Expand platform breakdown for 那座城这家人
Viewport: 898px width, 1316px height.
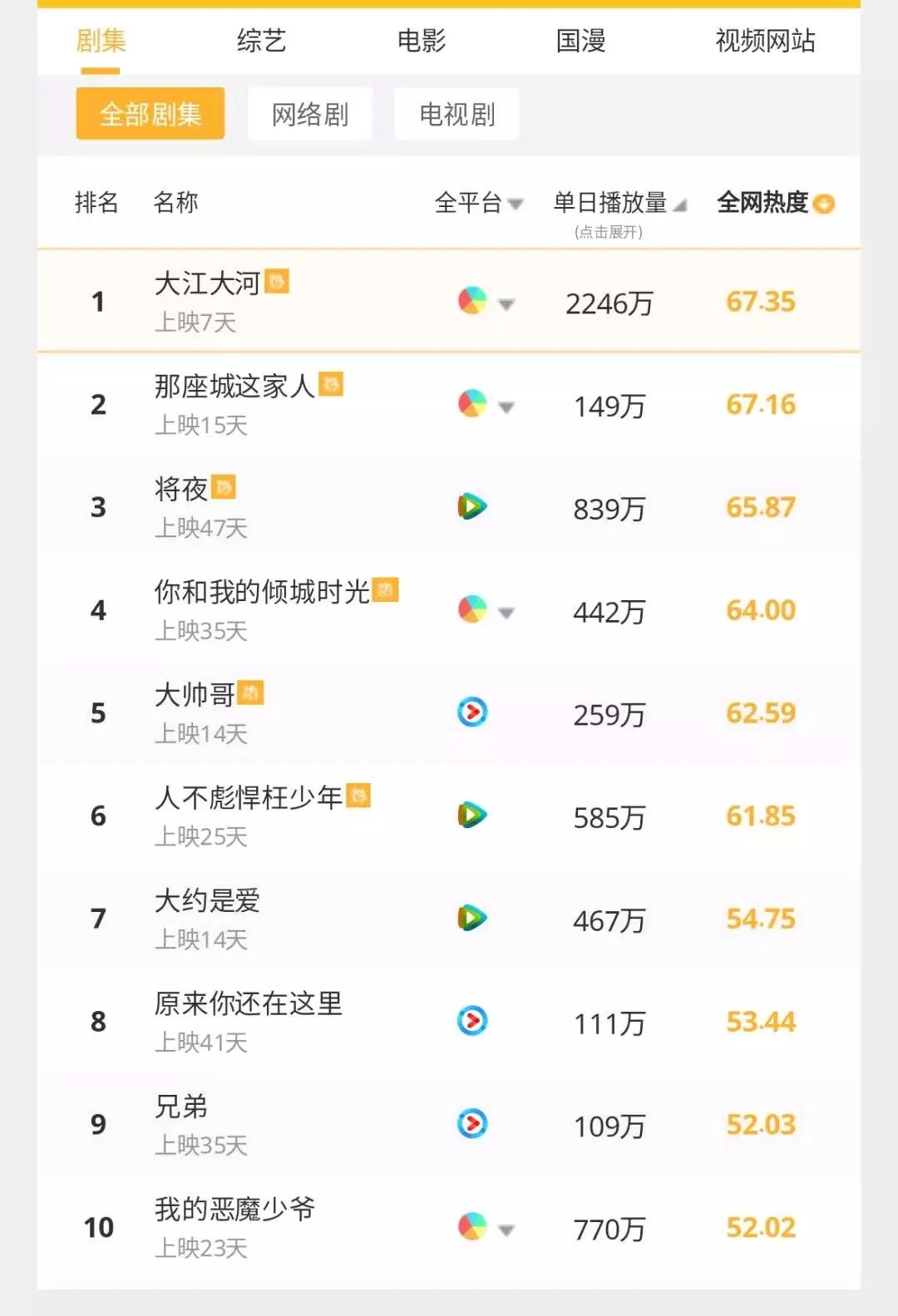506,407
